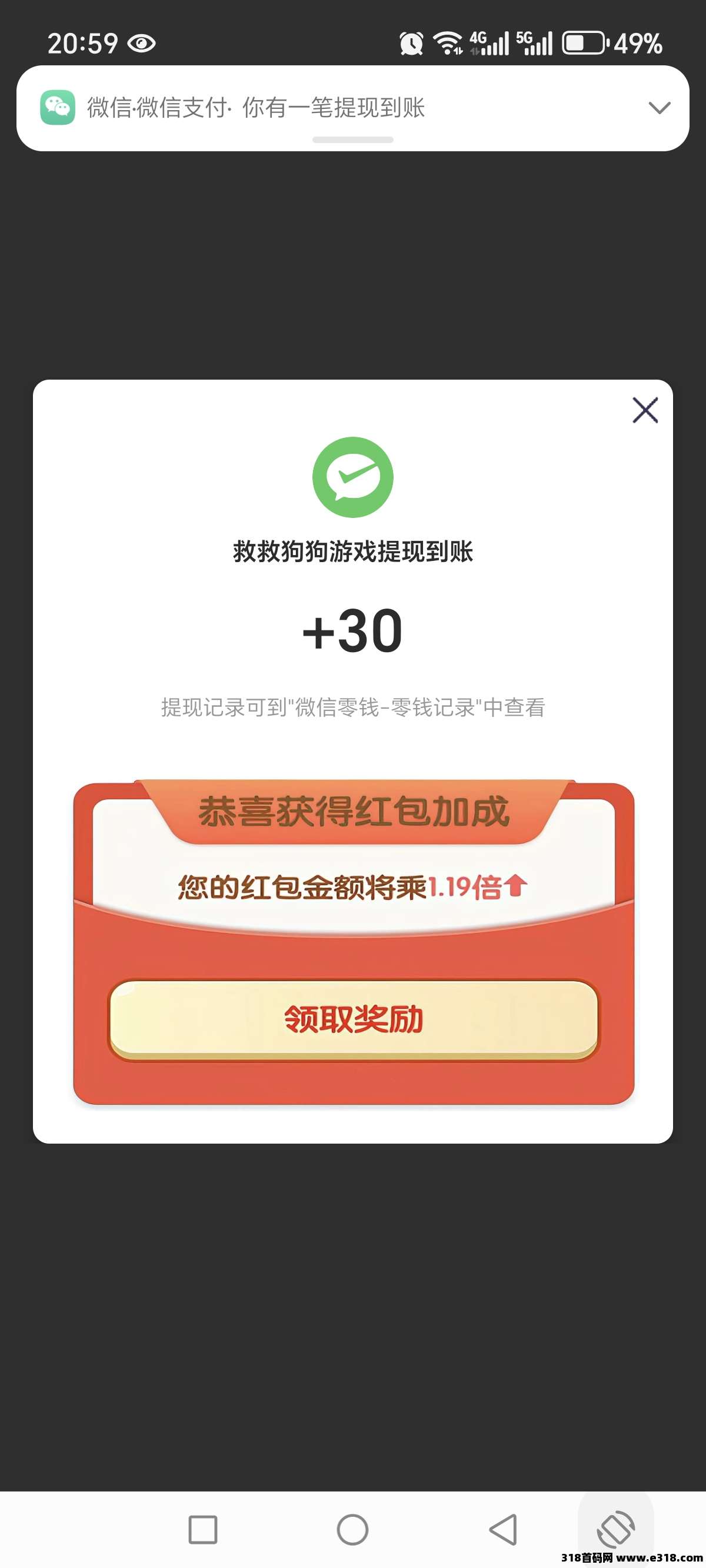The width and height of the screenshot is (706, 1568).
Task: Return to the home screen
Action: point(352,1530)
